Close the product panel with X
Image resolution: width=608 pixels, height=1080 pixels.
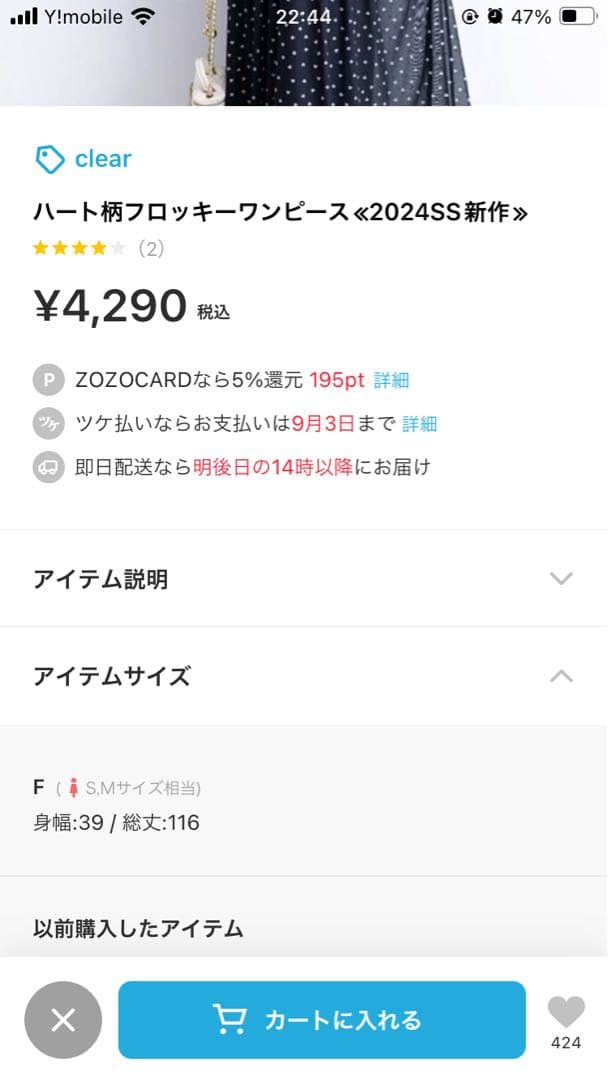coord(63,1019)
